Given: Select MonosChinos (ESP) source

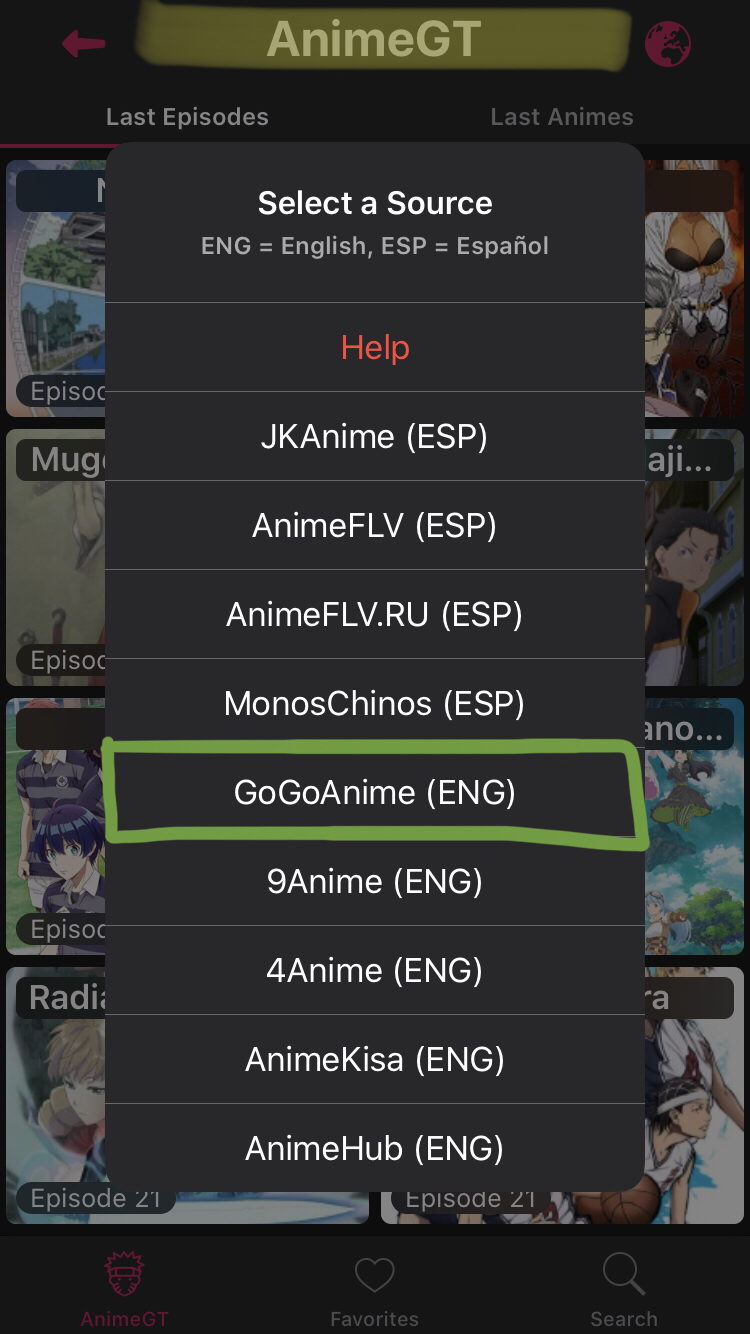Looking at the screenshot, I should pos(375,704).
